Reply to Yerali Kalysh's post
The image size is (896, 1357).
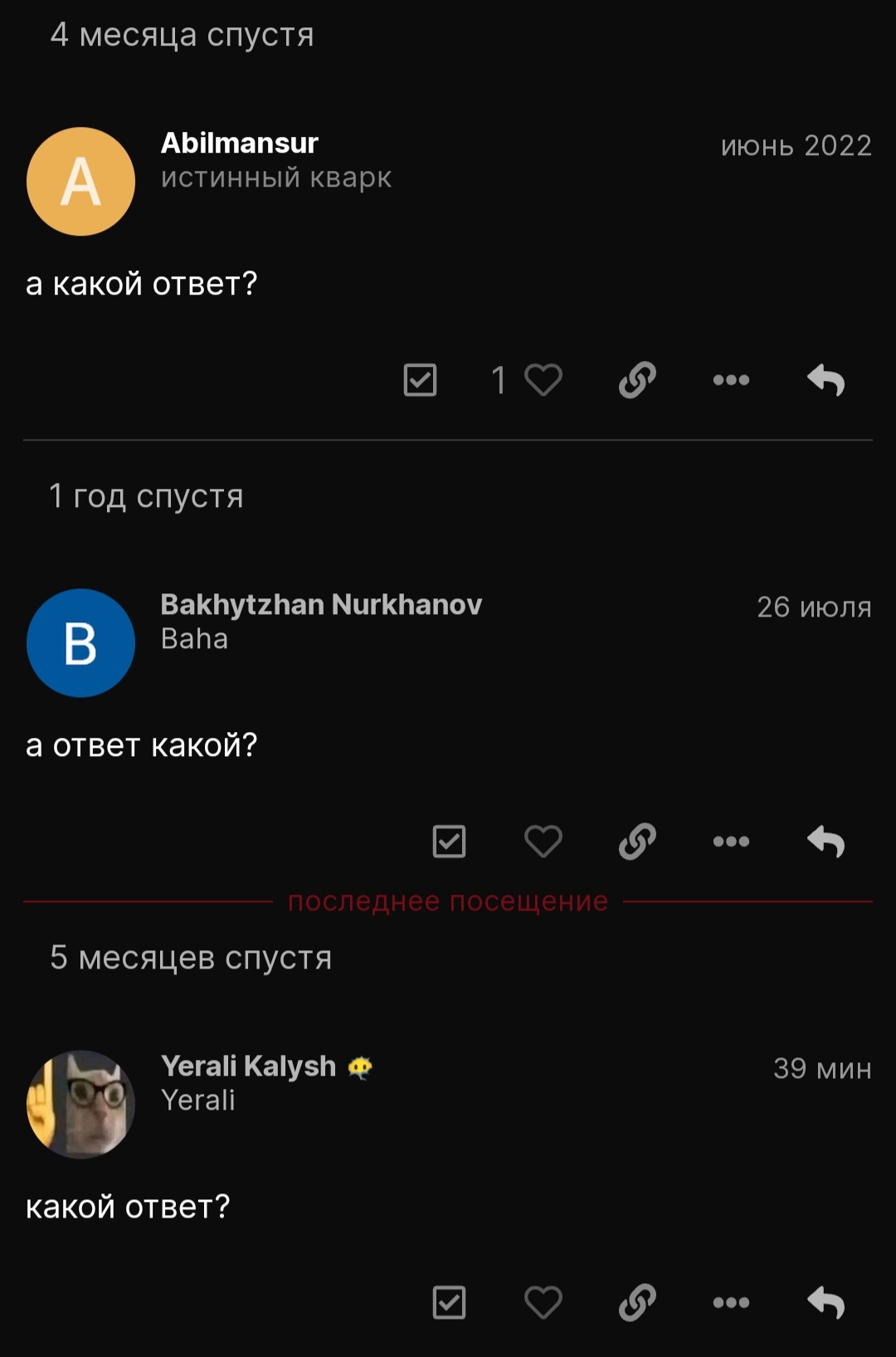(825, 1303)
